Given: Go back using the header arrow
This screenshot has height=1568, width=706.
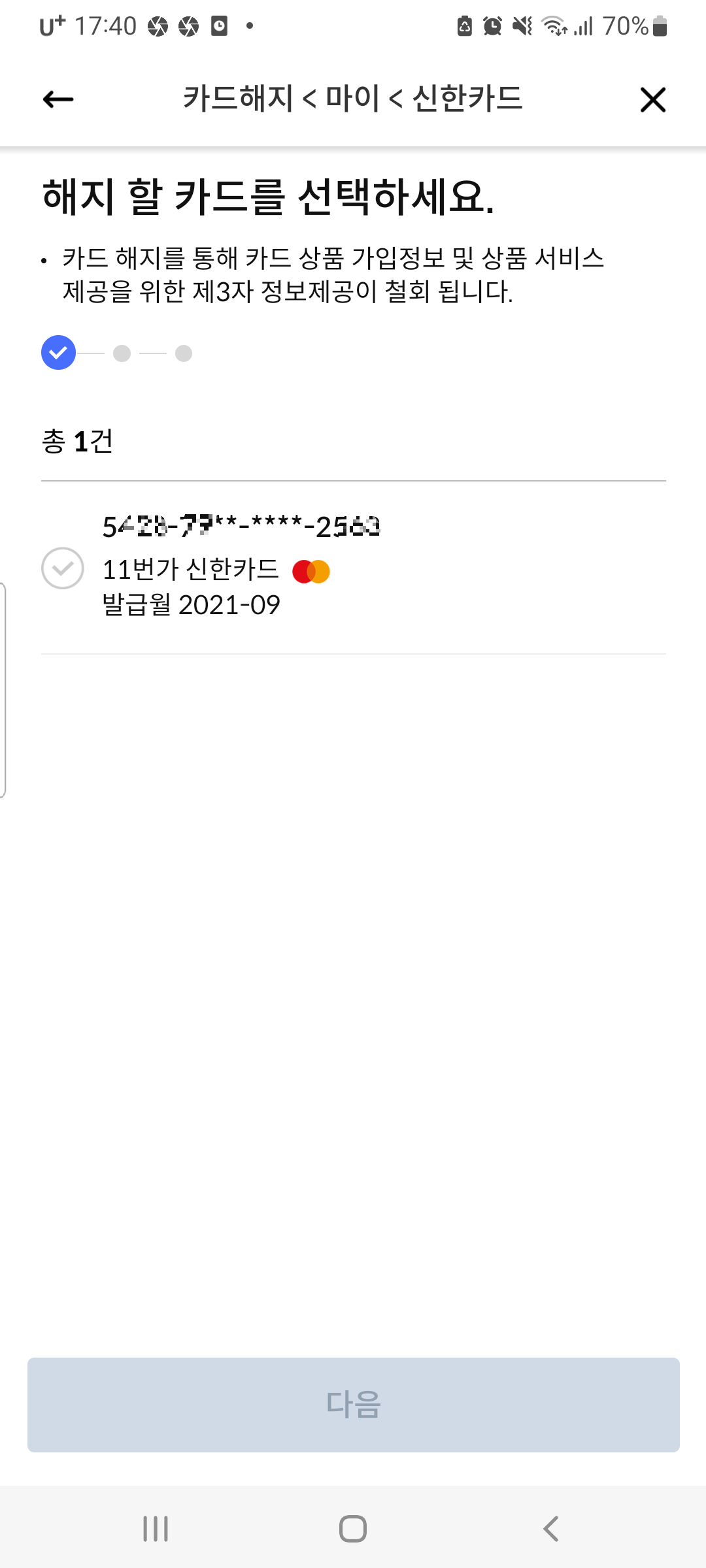Looking at the screenshot, I should [58, 99].
